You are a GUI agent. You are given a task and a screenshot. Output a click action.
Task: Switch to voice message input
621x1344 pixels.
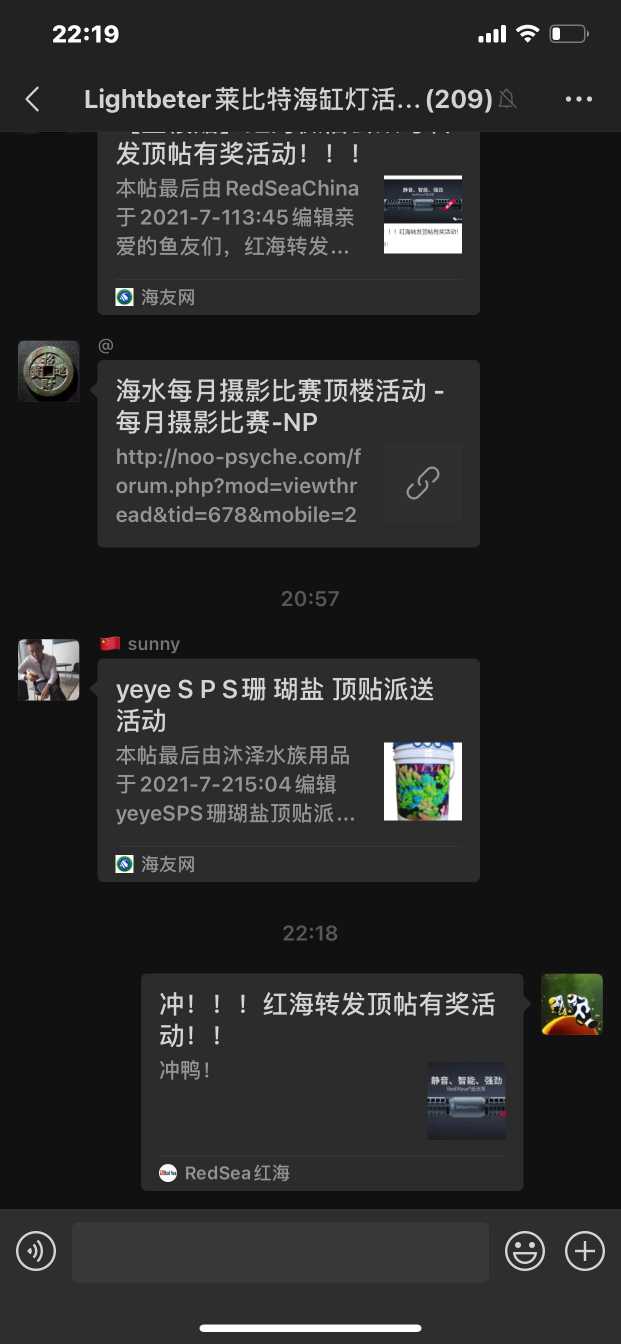coord(36,1251)
